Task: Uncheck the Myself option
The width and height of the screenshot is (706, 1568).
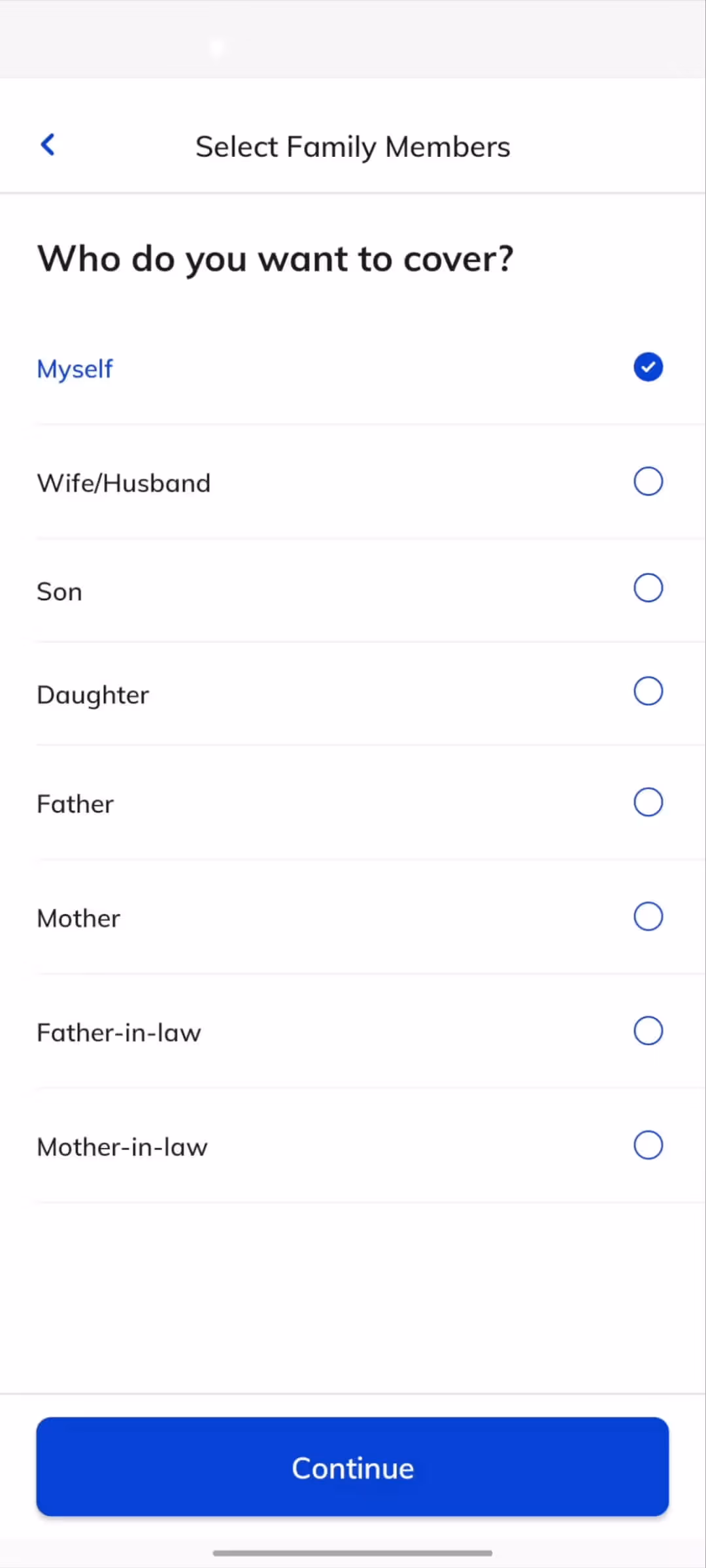Action: [x=647, y=367]
